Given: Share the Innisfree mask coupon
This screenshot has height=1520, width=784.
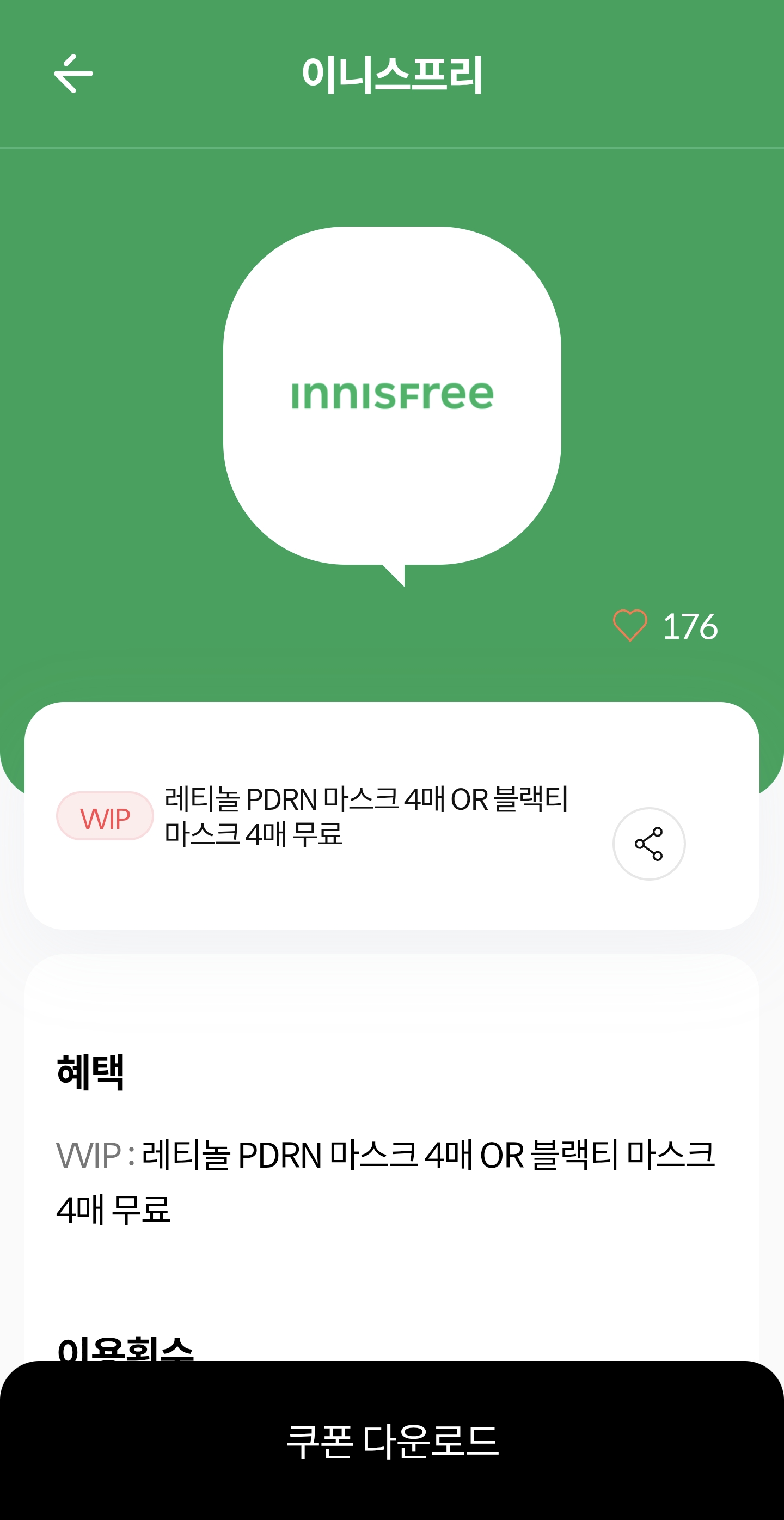Looking at the screenshot, I should coord(648,843).
